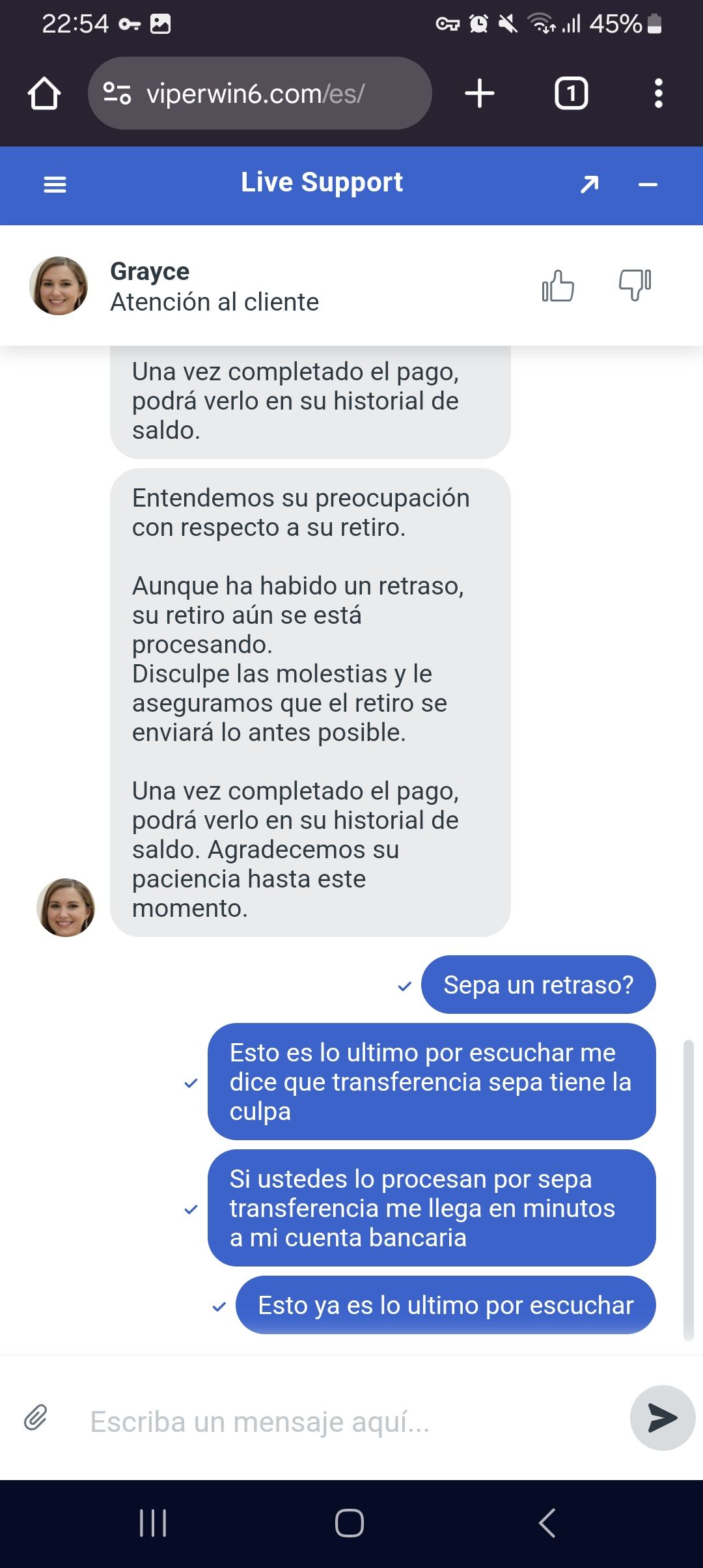The width and height of the screenshot is (703, 1568).
Task: Pop out the chat window
Action: click(589, 185)
